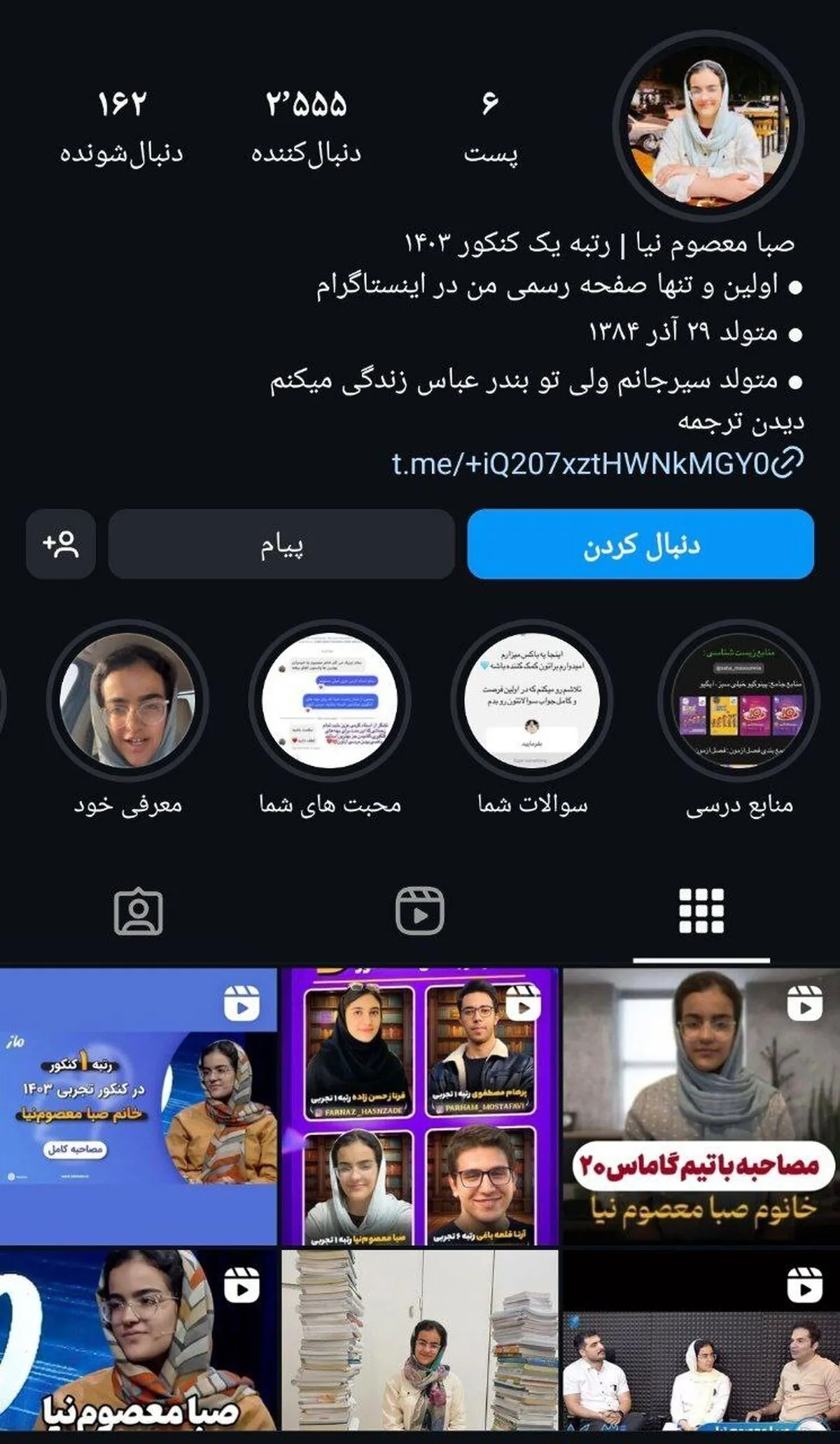Open the معرفی خود story highlight
This screenshot has height=1444, width=840.
[127, 702]
